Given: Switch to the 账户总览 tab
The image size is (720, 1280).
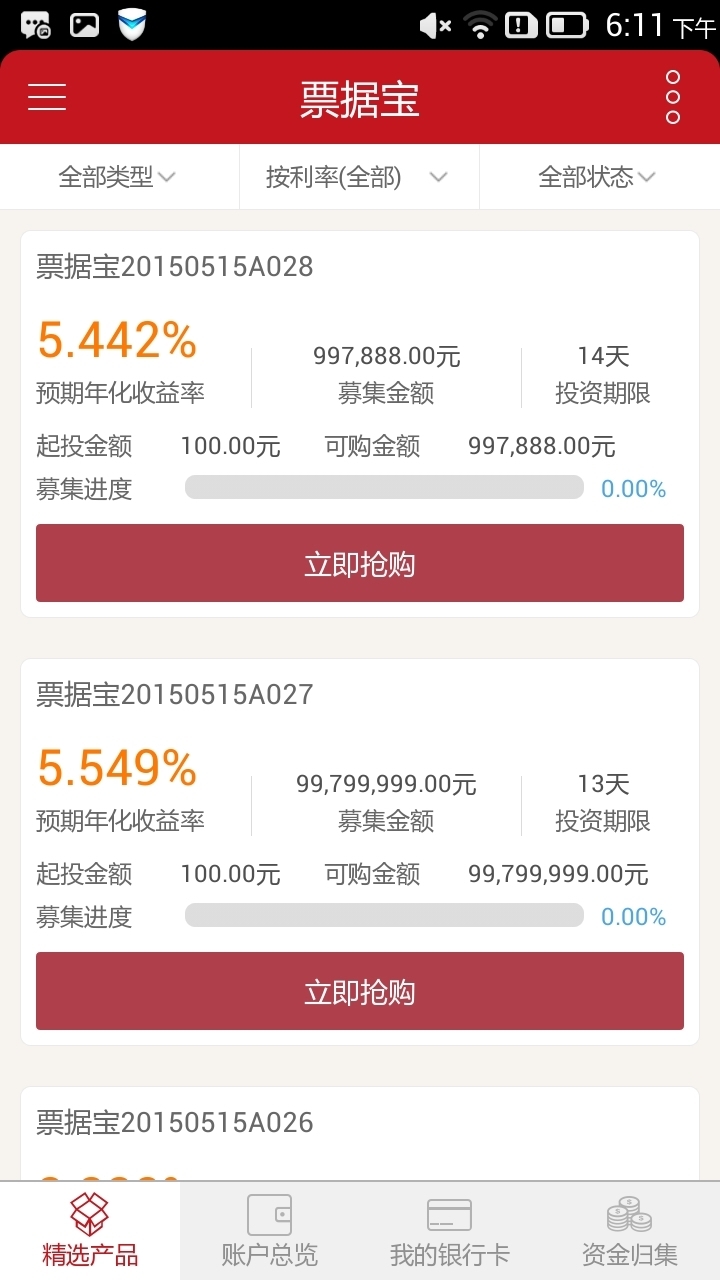Looking at the screenshot, I should click(x=270, y=1231).
